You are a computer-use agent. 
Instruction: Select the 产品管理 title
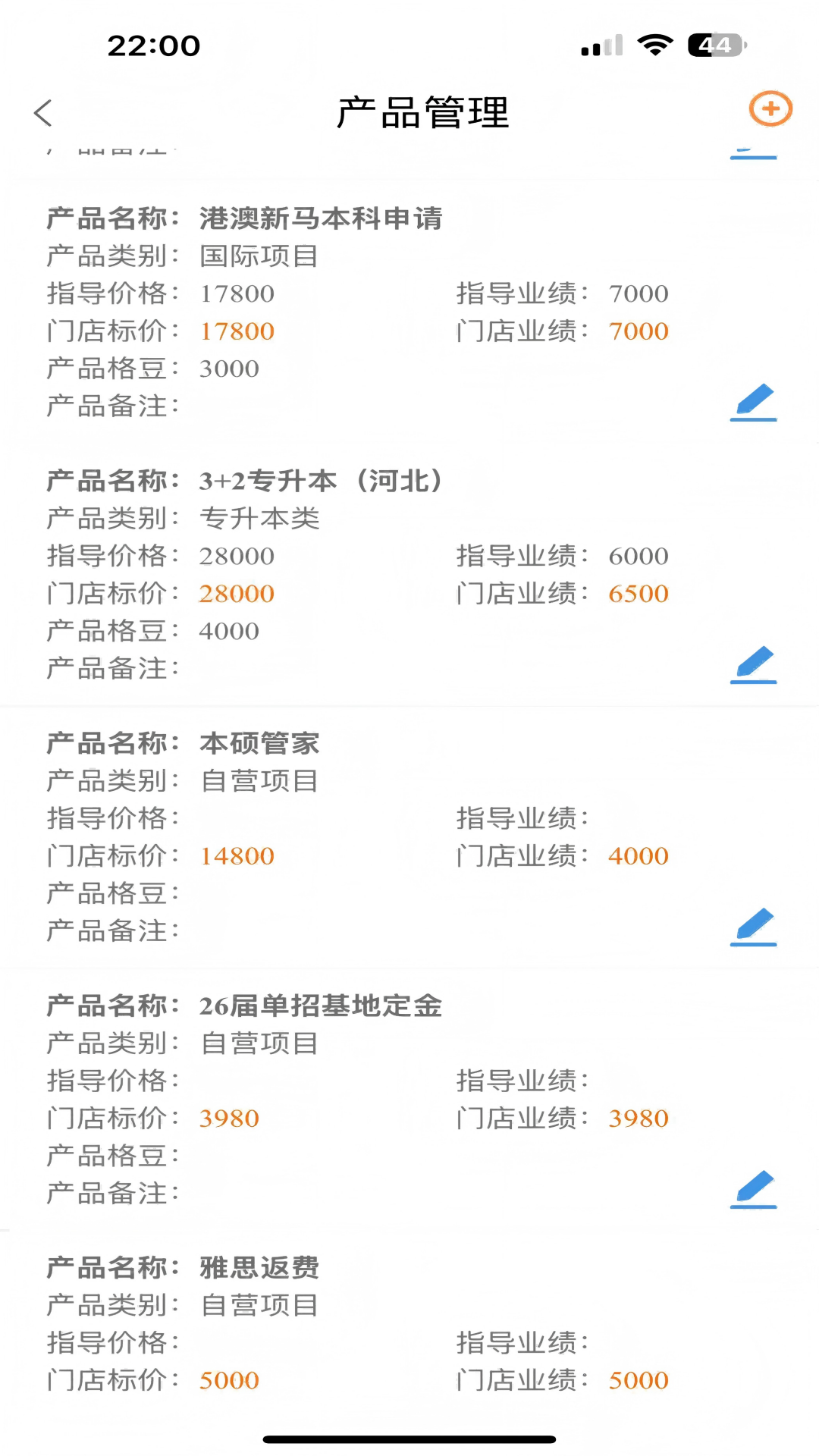[x=422, y=112]
